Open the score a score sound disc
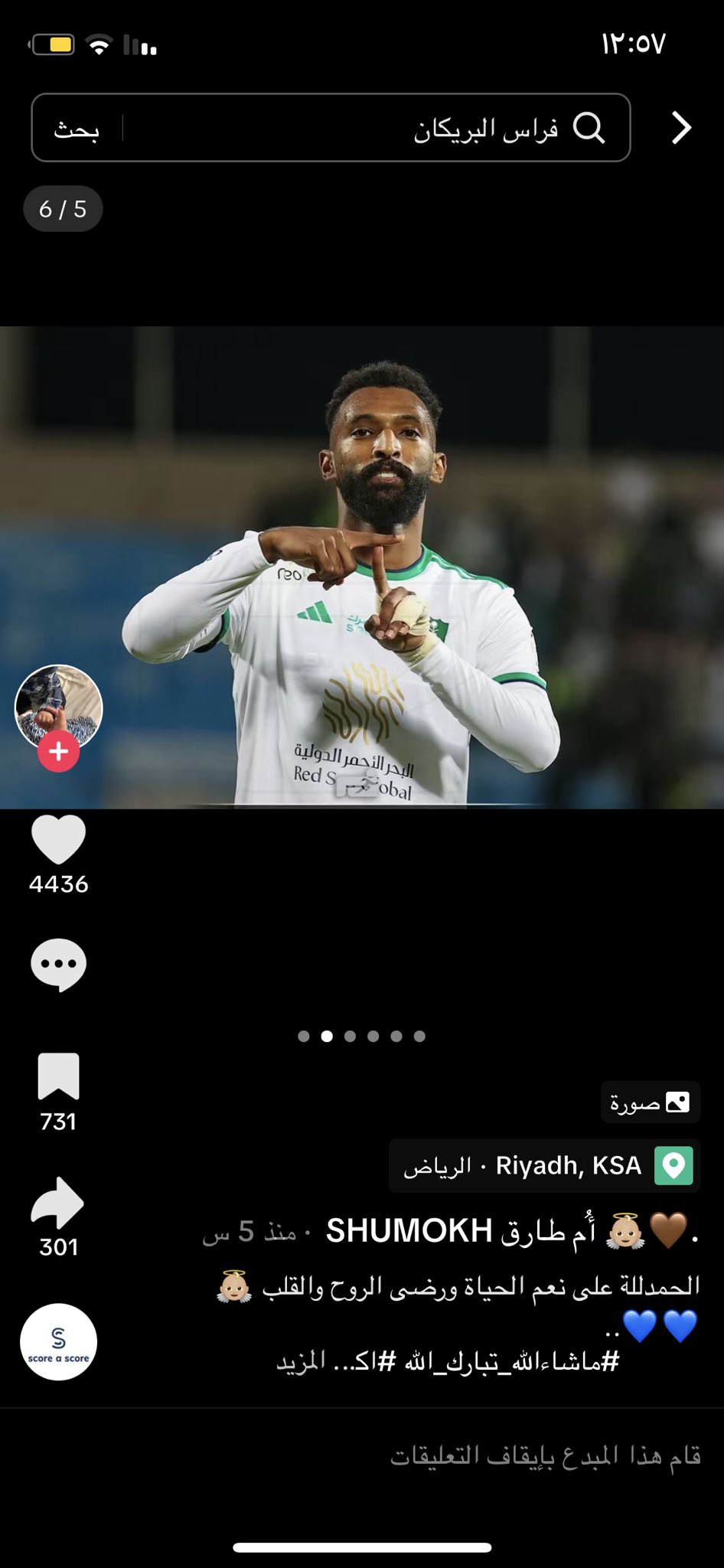This screenshot has height=1568, width=724. (59, 1342)
